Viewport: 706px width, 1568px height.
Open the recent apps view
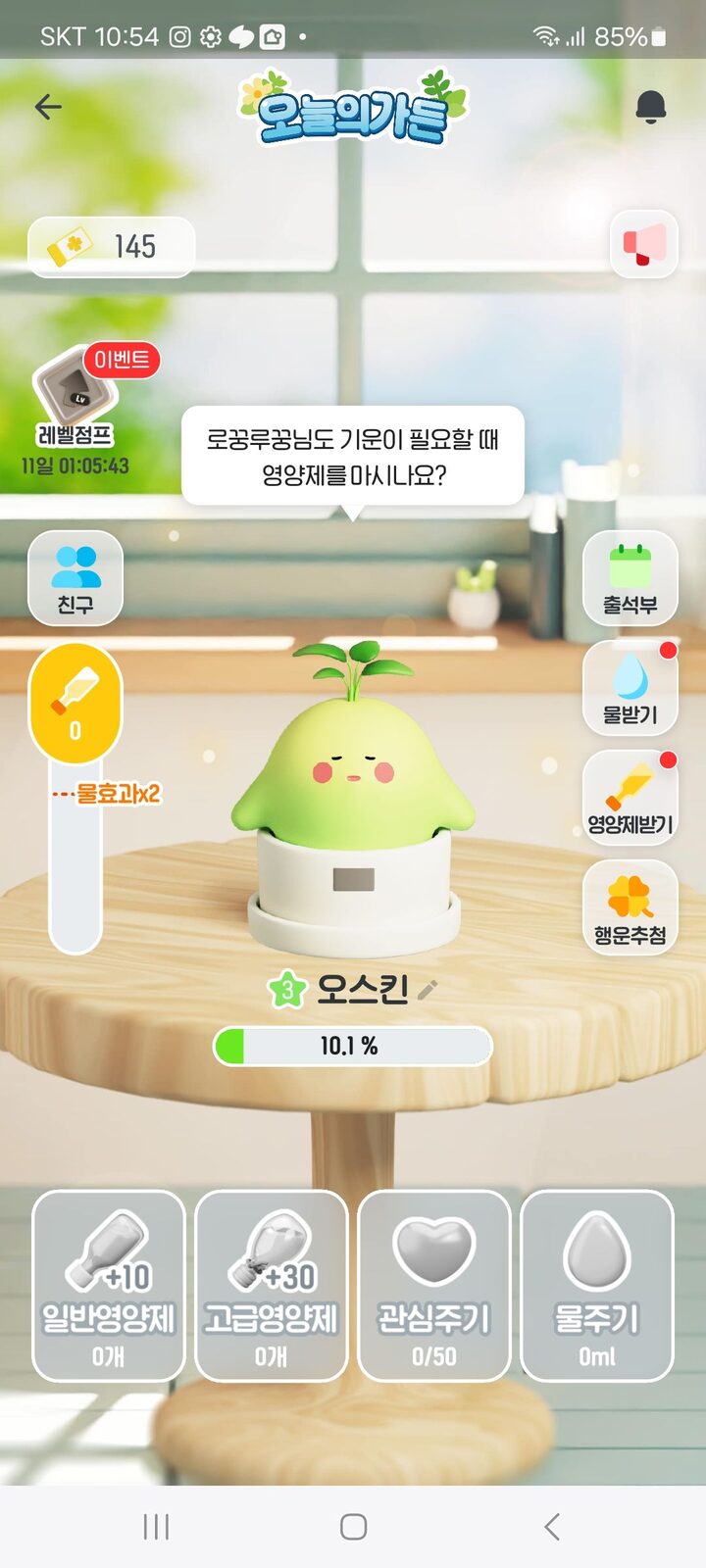[156, 1526]
